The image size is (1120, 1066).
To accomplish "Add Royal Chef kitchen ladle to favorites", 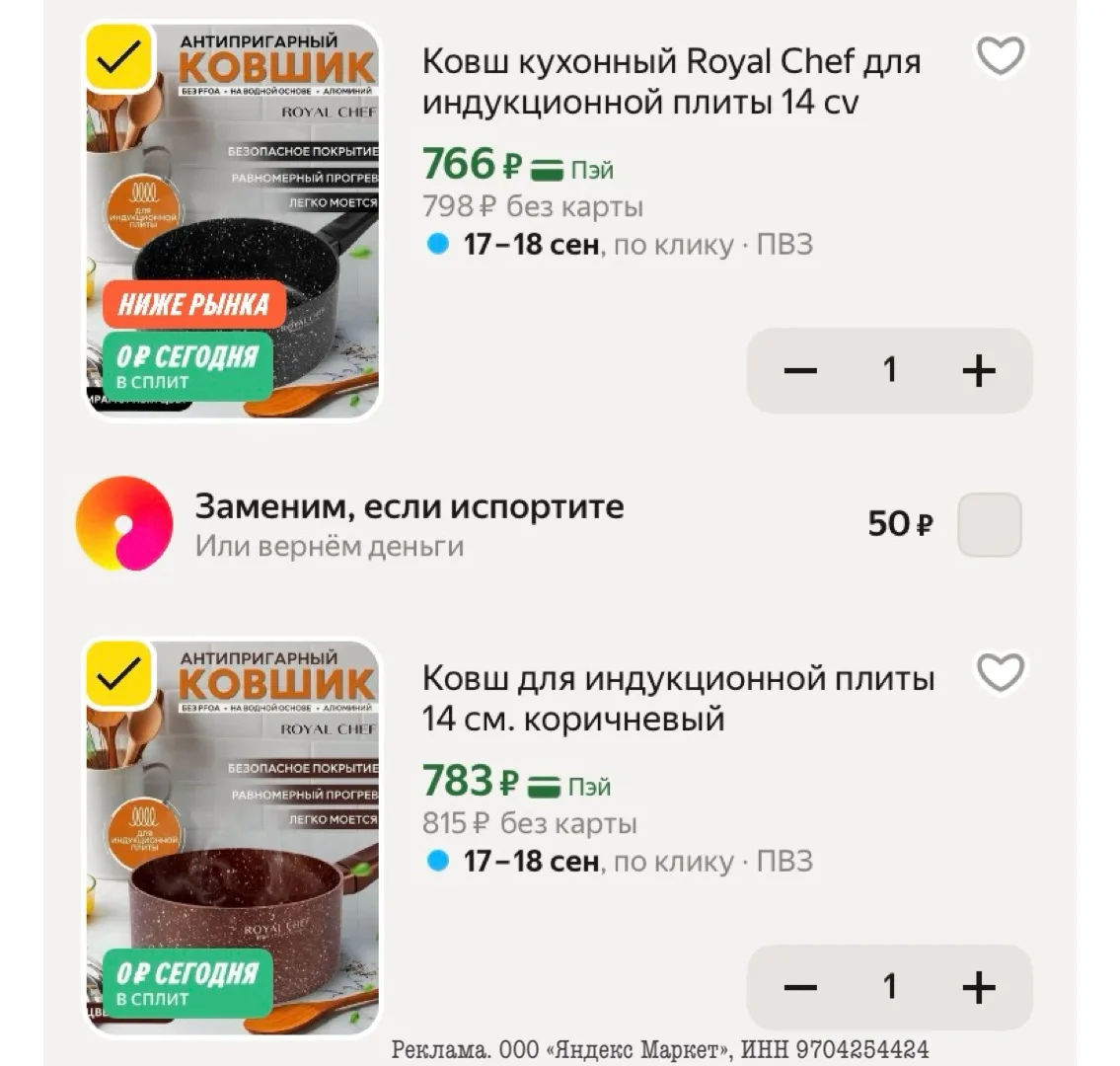I will point(1000,56).
